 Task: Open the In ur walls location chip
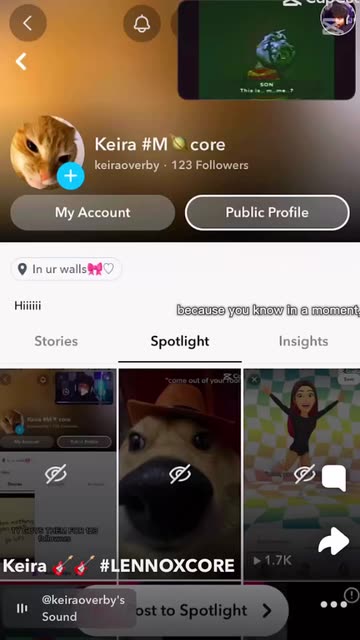click(x=66, y=269)
